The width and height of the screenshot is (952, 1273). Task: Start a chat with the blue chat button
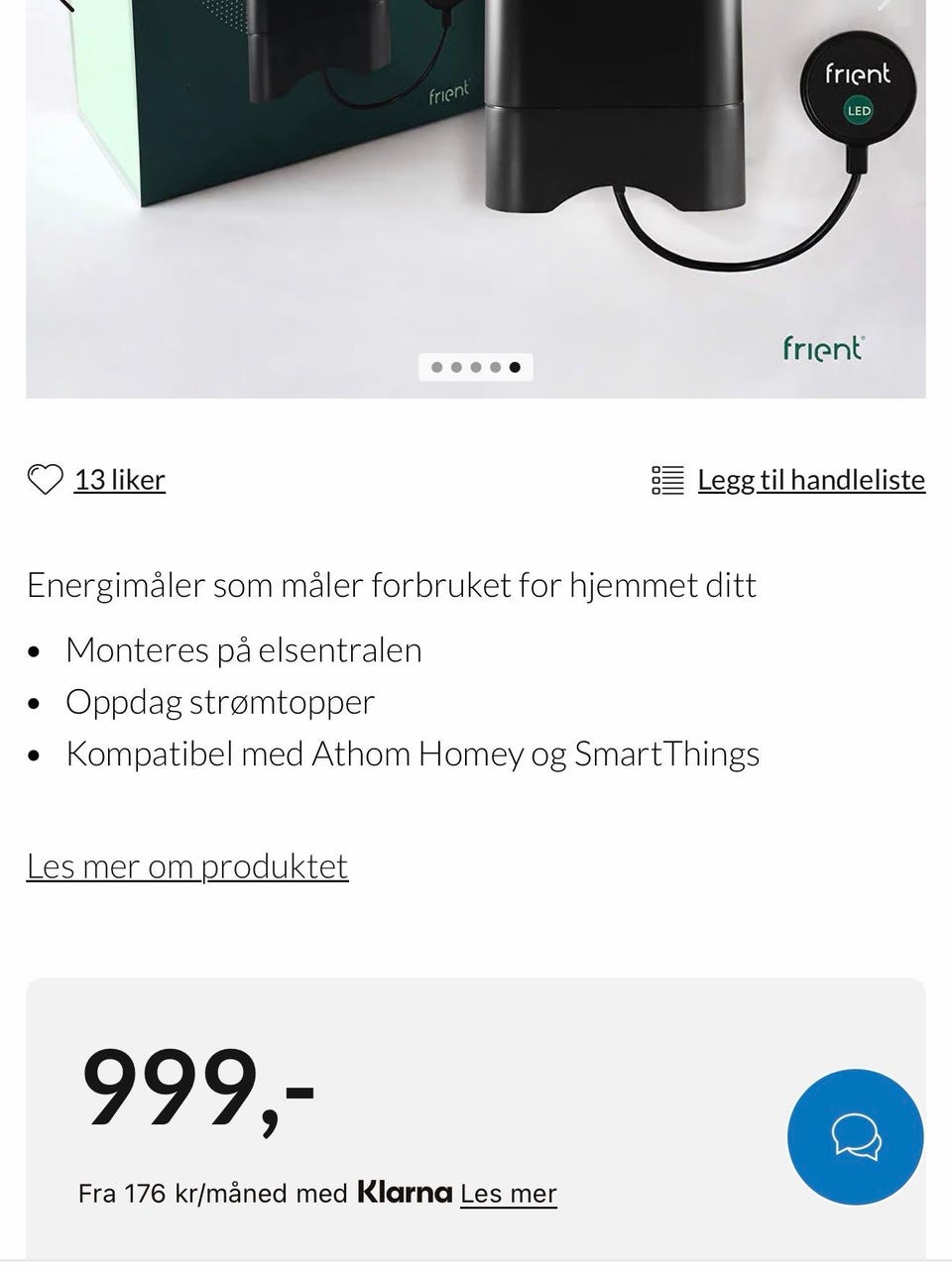tap(855, 1136)
